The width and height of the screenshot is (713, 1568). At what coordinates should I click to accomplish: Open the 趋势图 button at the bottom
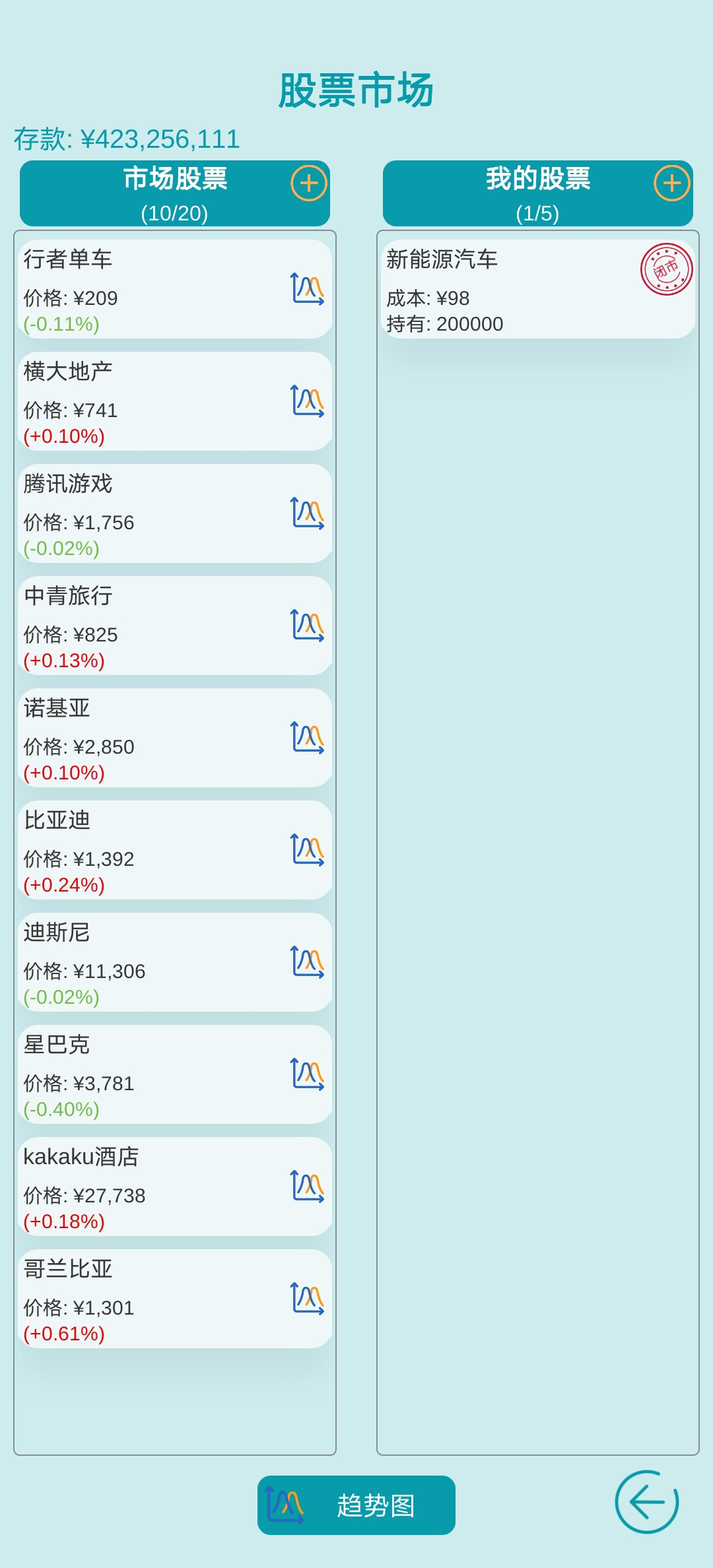(x=356, y=1505)
